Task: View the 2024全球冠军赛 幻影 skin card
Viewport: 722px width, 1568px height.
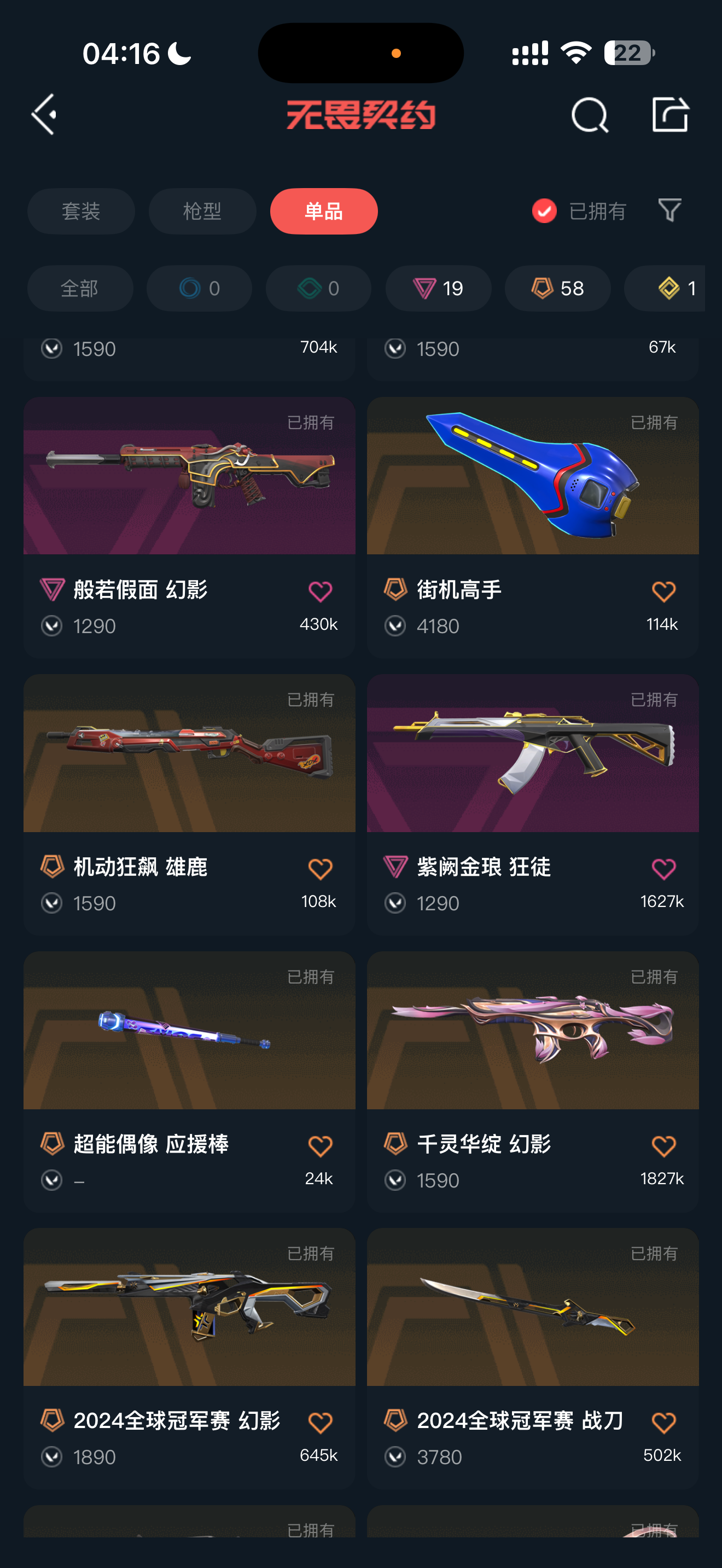Action: 189,1307
